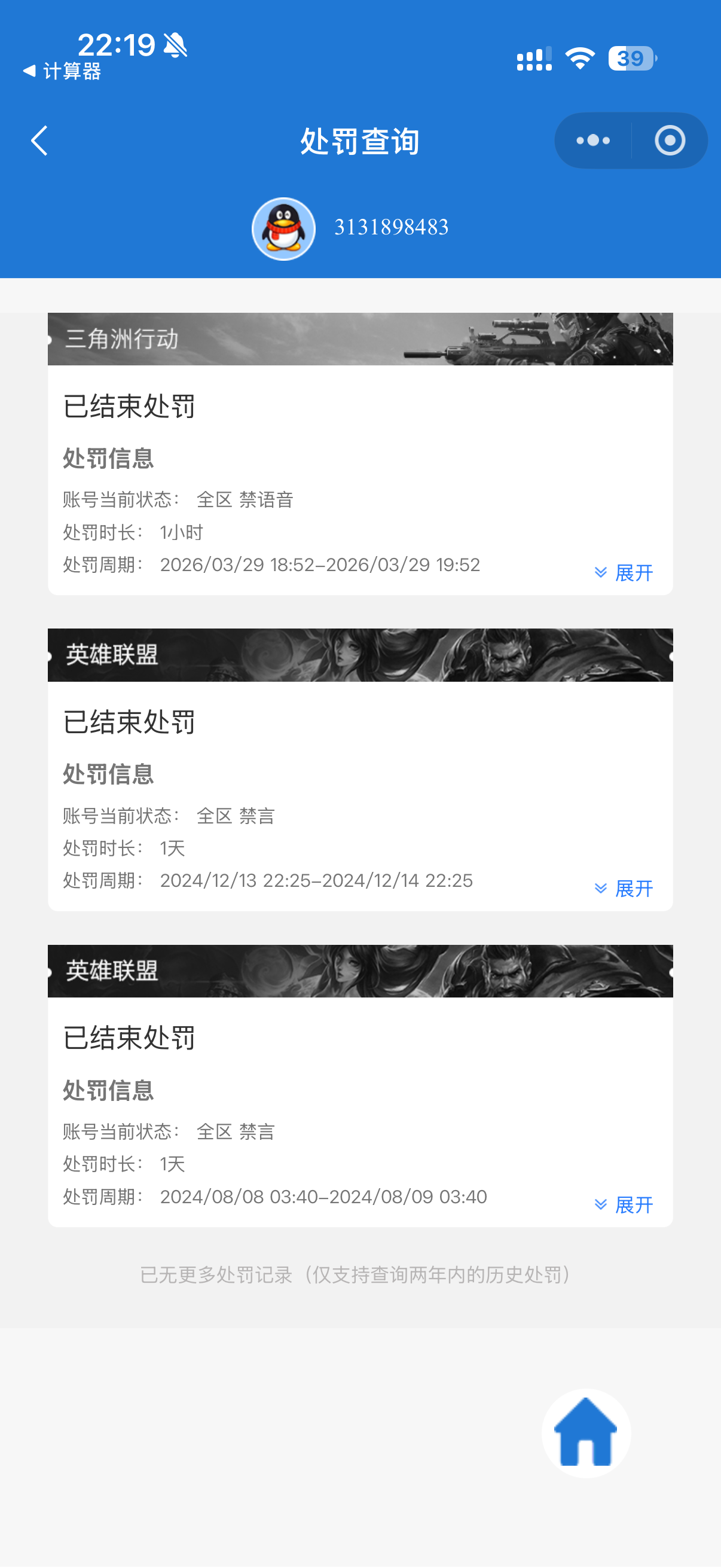Image resolution: width=721 pixels, height=1568 pixels.
Task: Select the first 英雄联盟 game banner
Action: pyautogui.click(x=360, y=655)
